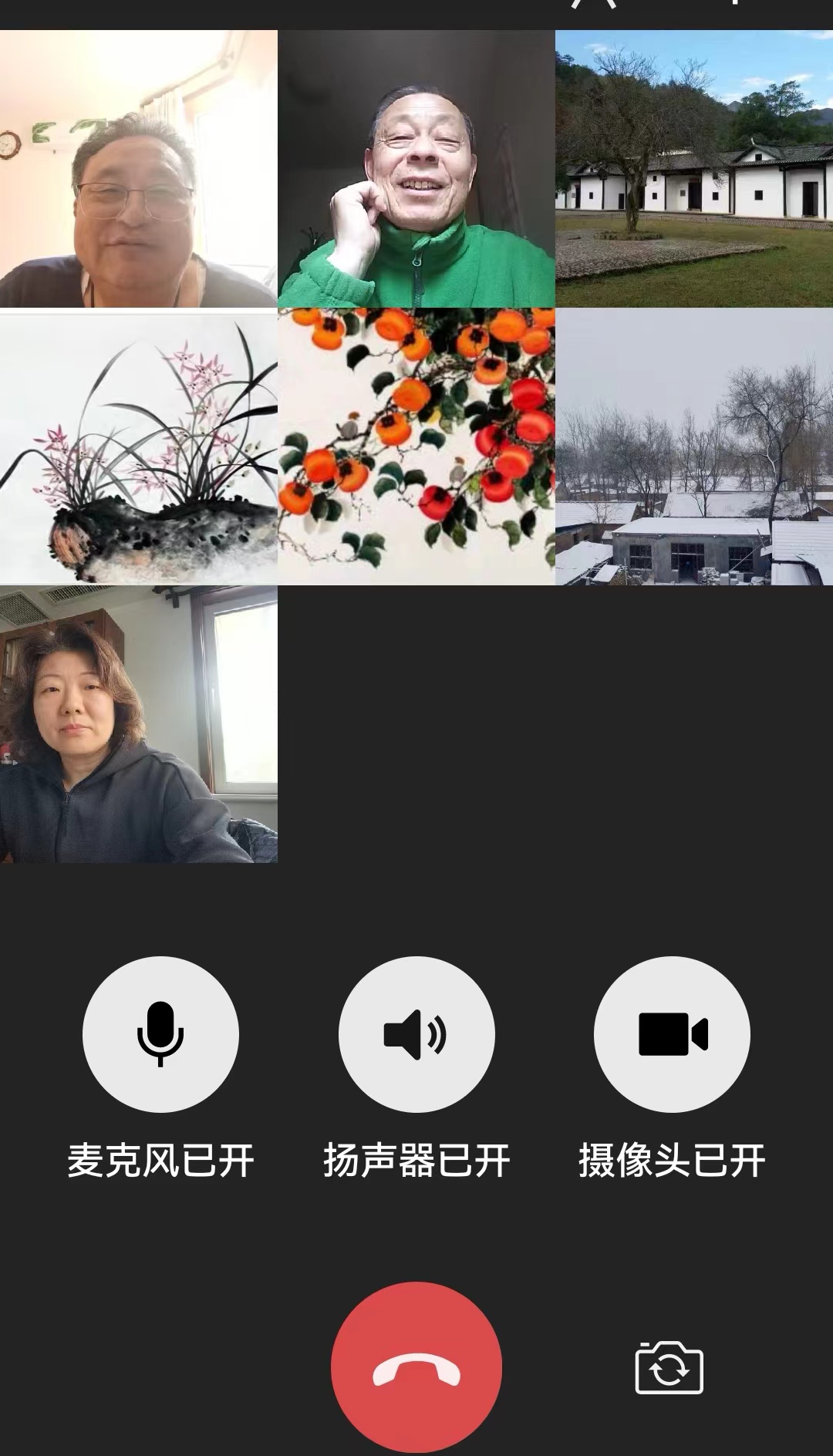This screenshot has height=1456, width=833.
Task: Enlarge the white houses participant tile
Action: 694,169
